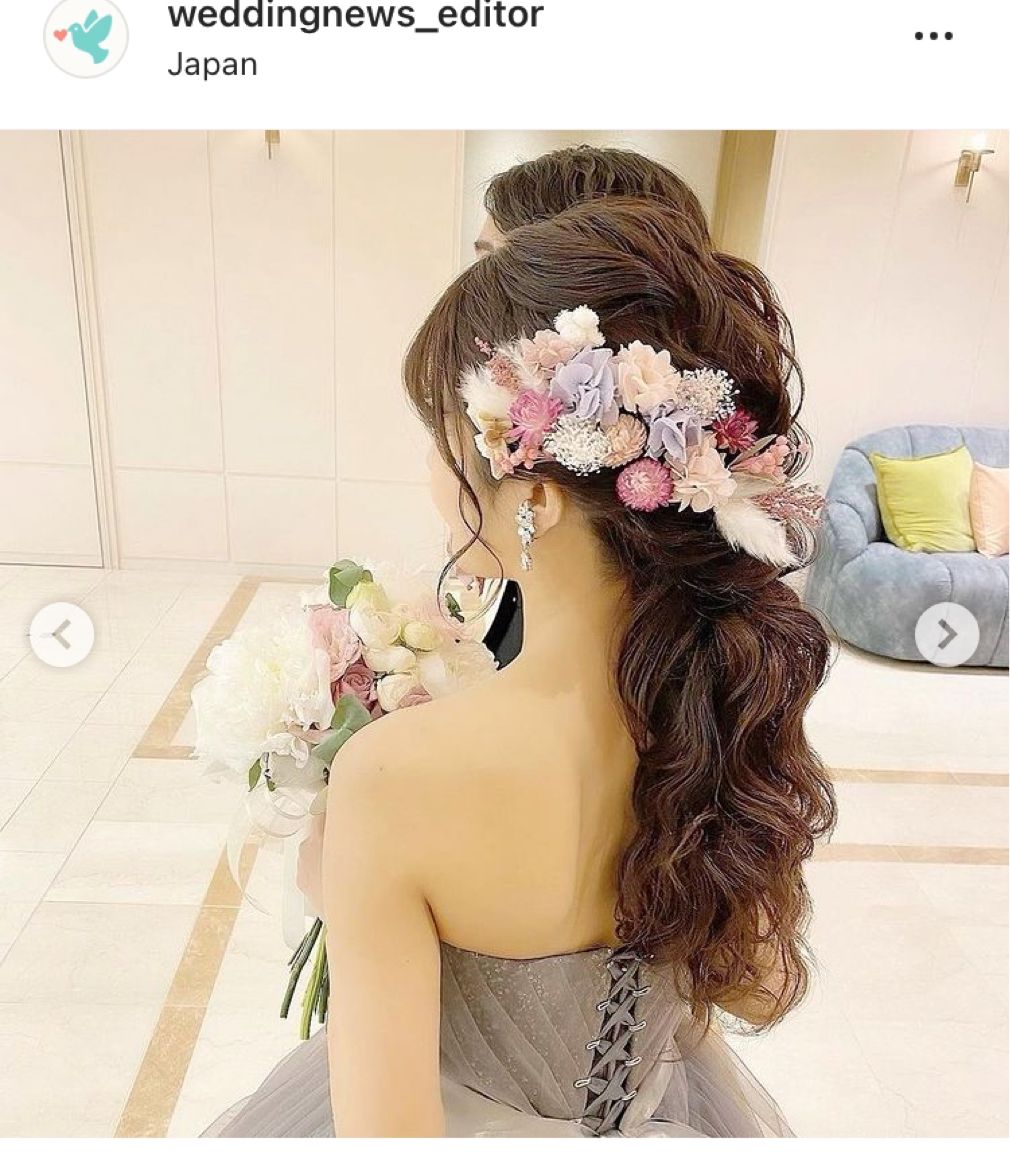Viewport: 1010px width, 1160px height.
Task: Open weddingnews_editor profile picture
Action: [x=86, y=36]
